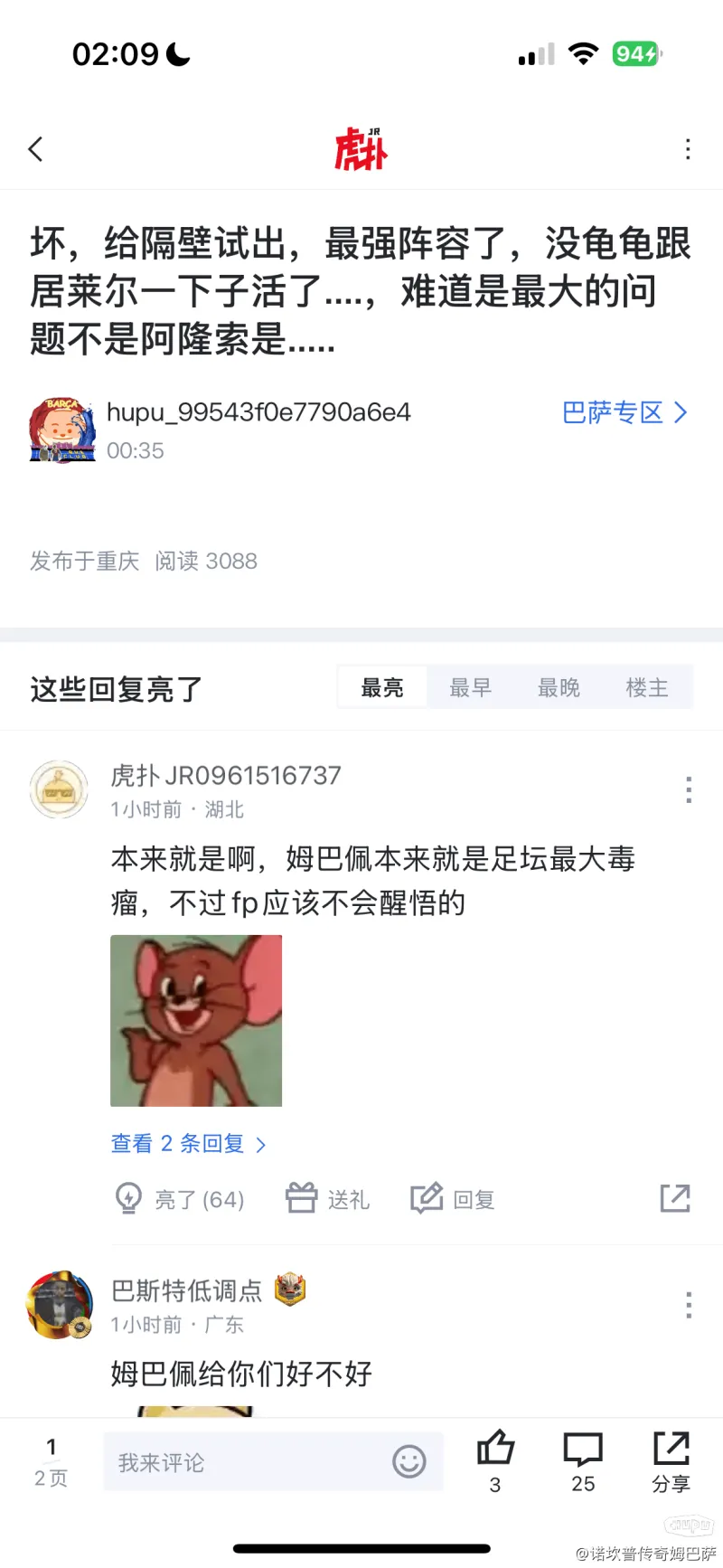Open more options for 虎扑JR0961516737's comment
The image size is (723, 1568).
(x=688, y=789)
